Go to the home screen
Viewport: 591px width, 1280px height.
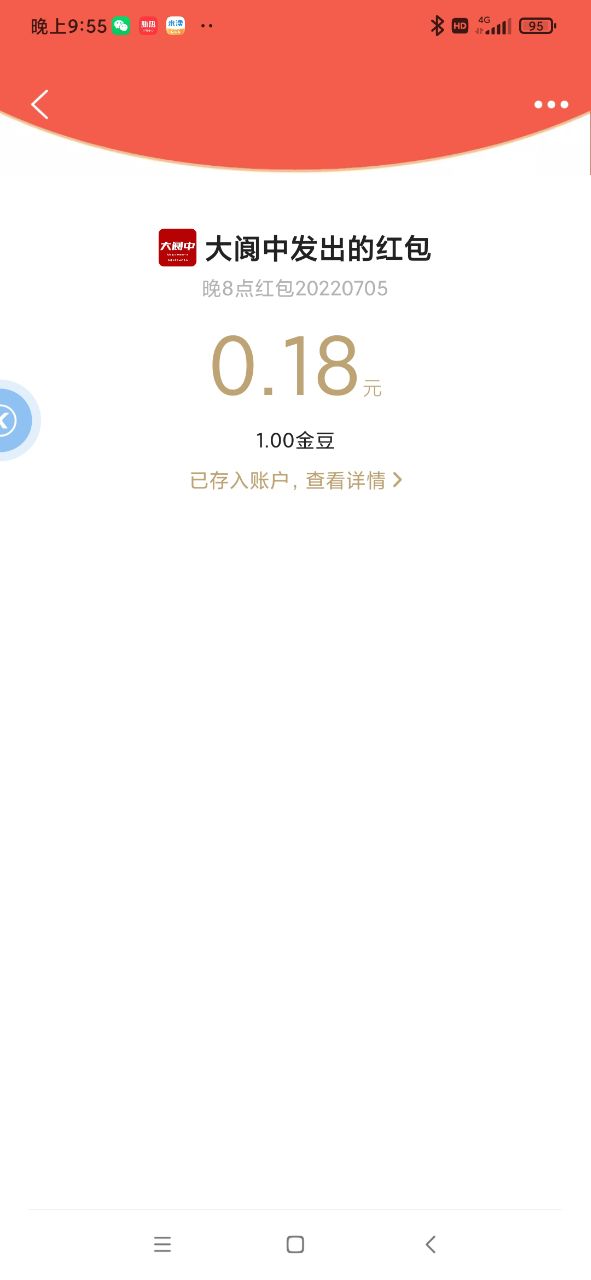click(295, 1244)
